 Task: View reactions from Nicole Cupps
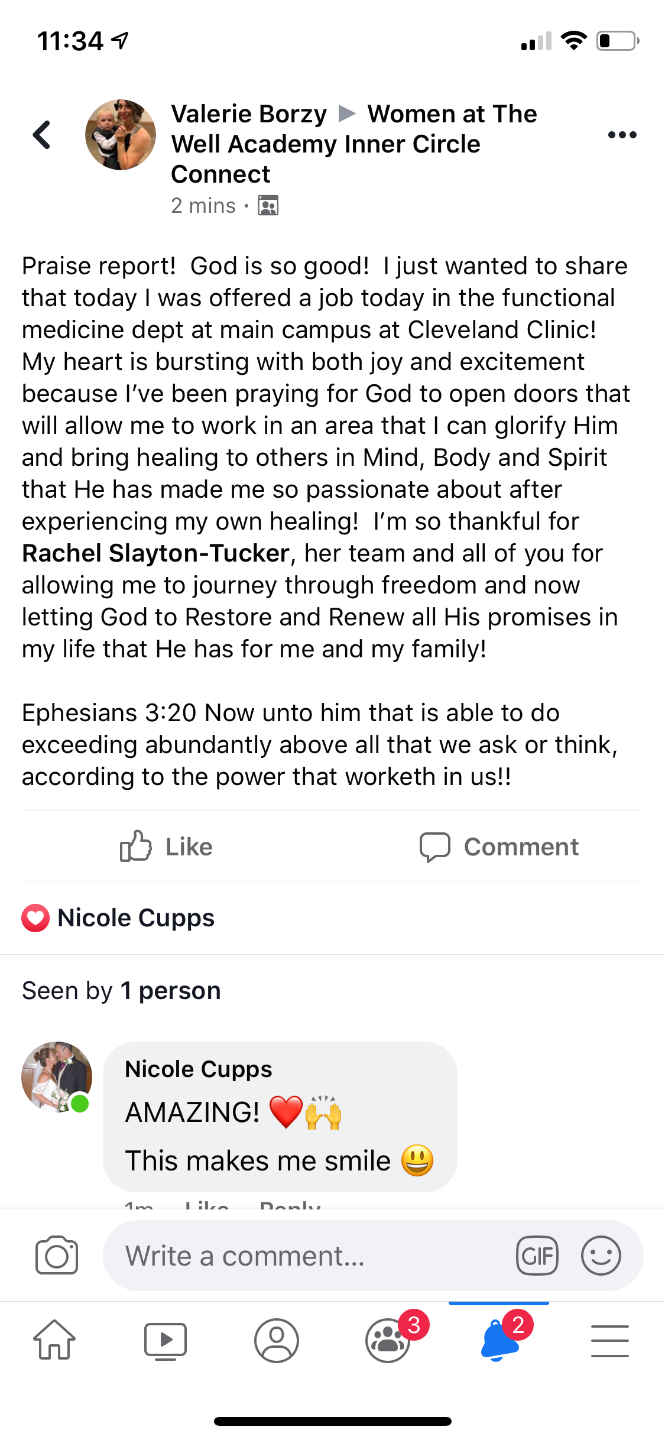tap(119, 918)
